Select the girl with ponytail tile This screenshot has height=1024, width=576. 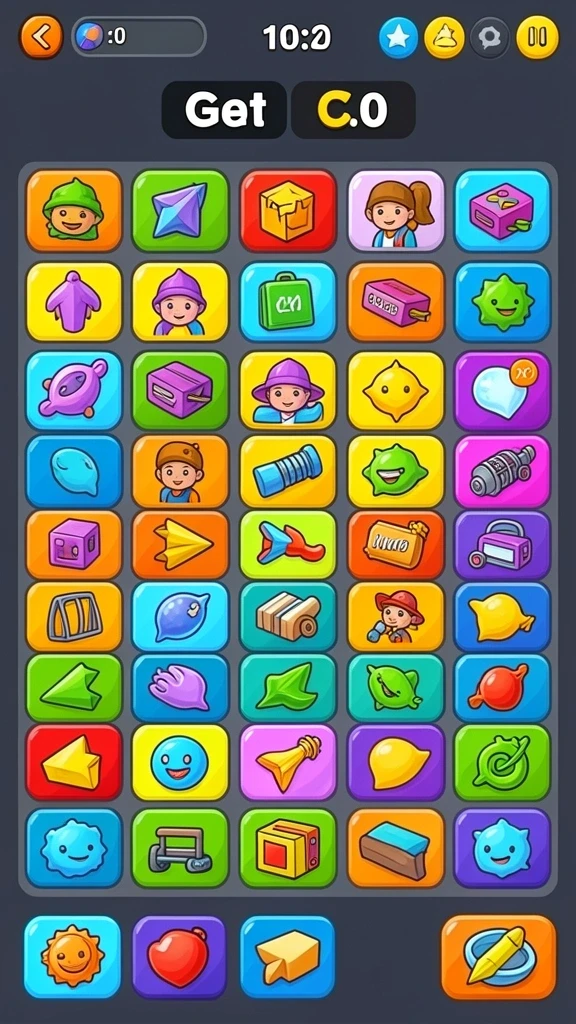point(396,210)
